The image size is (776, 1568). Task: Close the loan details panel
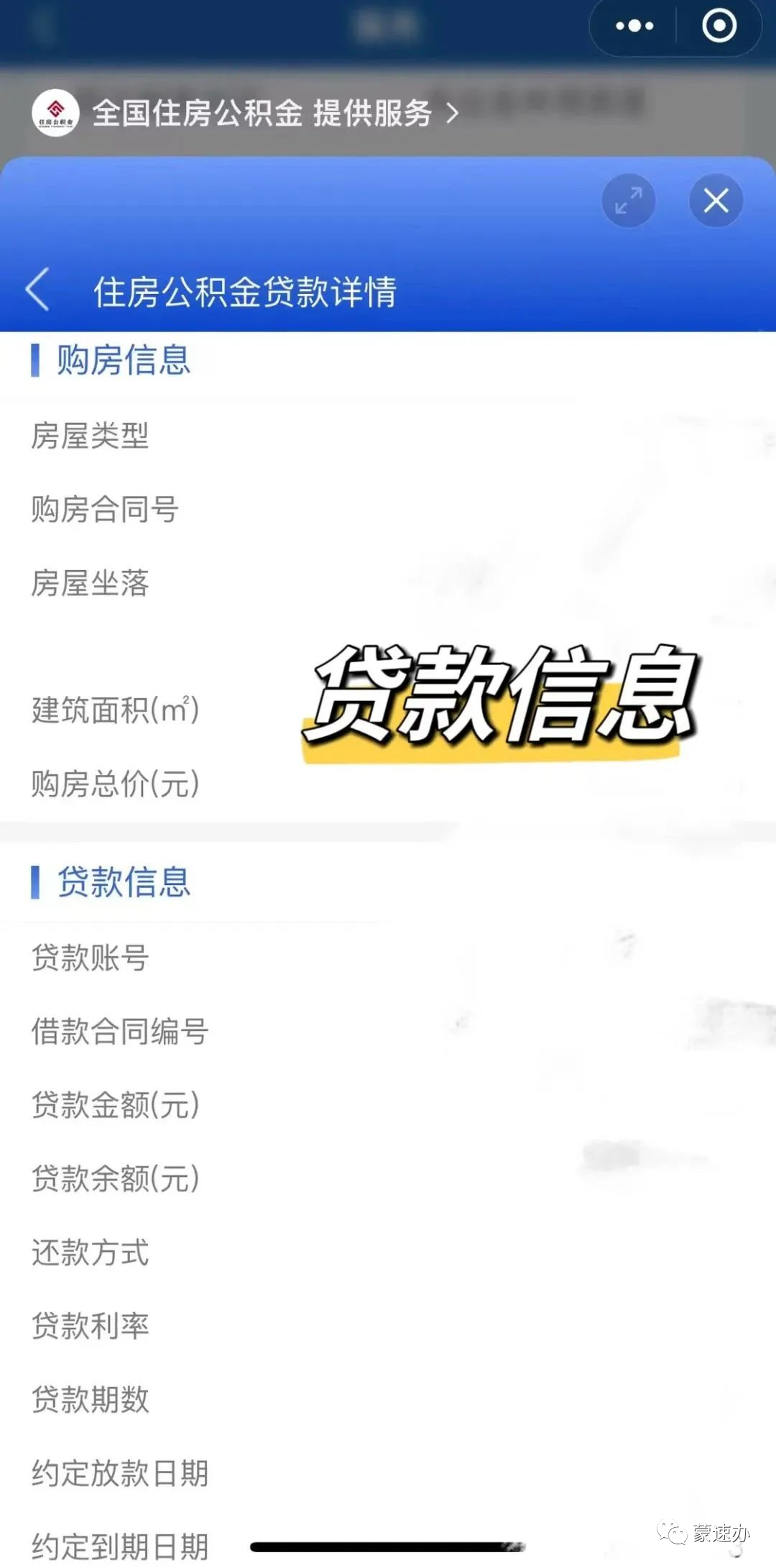716,201
